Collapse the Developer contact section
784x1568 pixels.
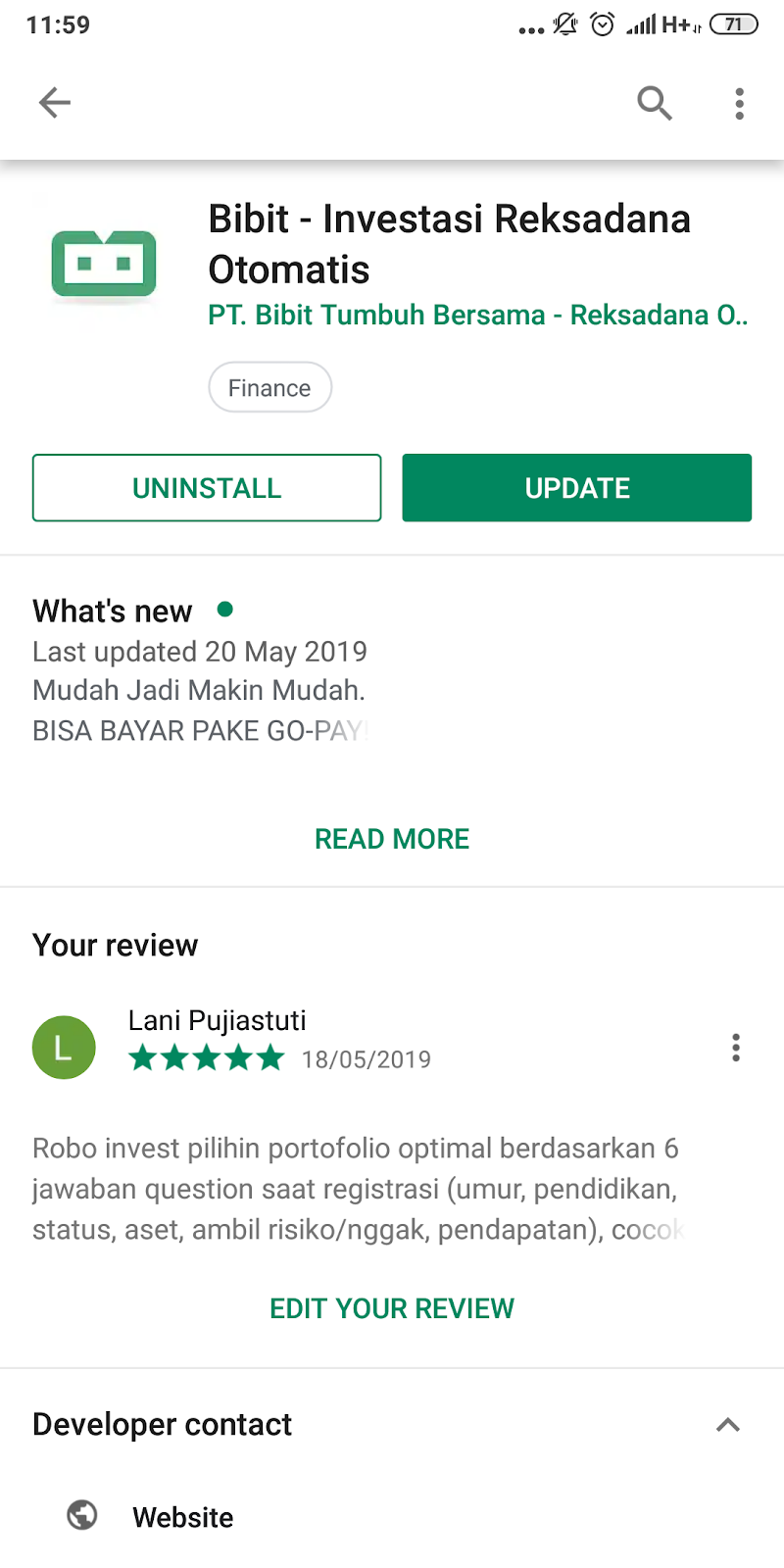[x=727, y=1425]
